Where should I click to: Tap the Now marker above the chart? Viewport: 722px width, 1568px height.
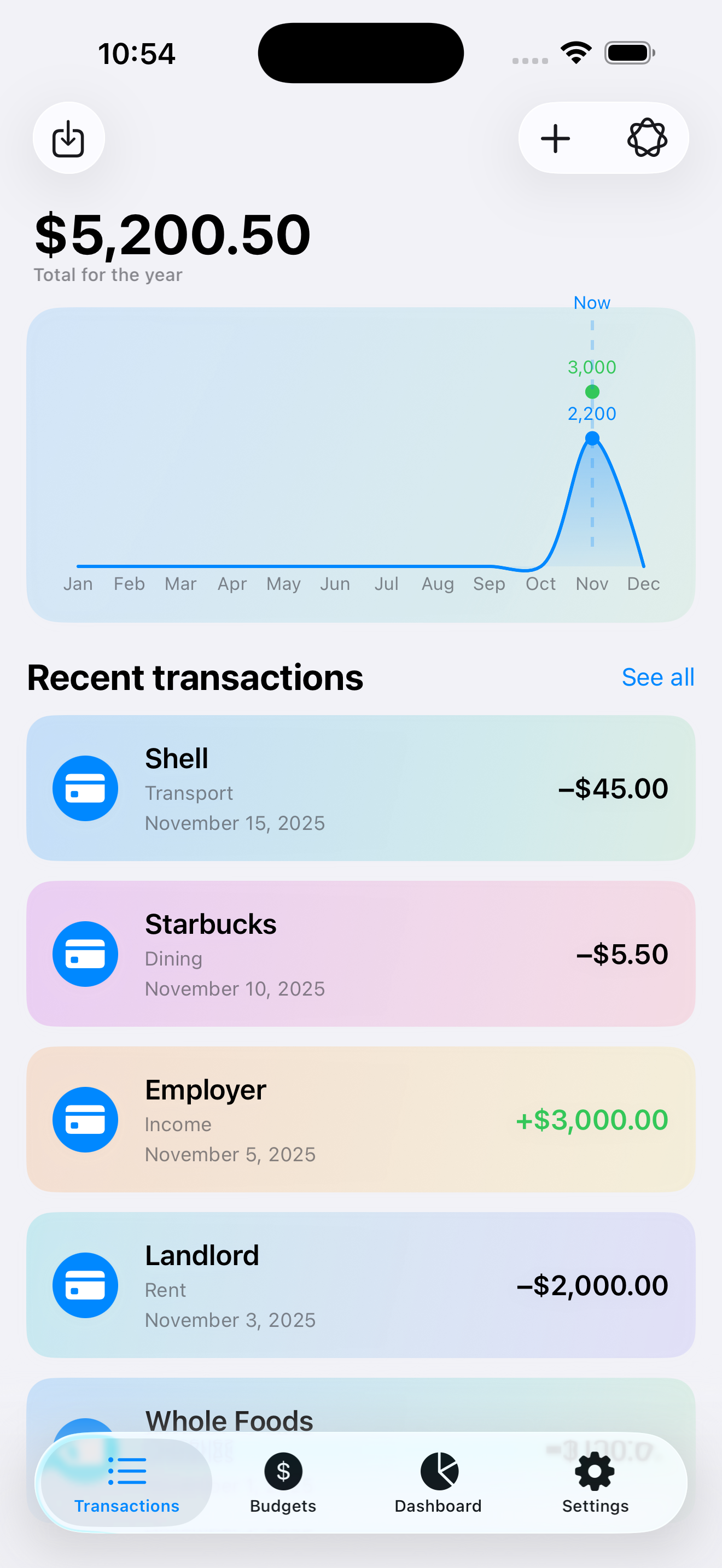point(591,302)
